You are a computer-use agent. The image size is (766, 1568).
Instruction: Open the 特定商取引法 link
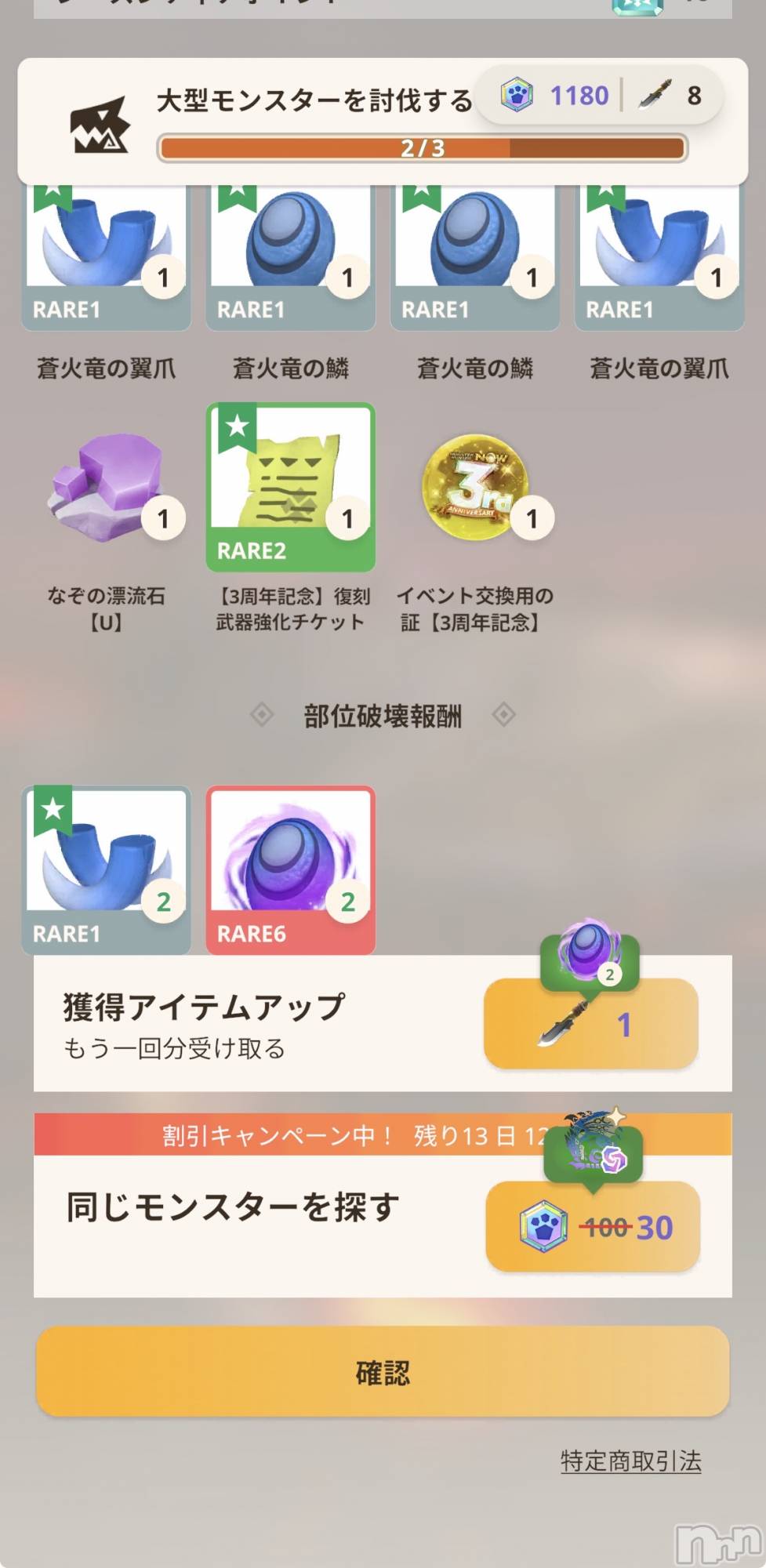point(630,1461)
